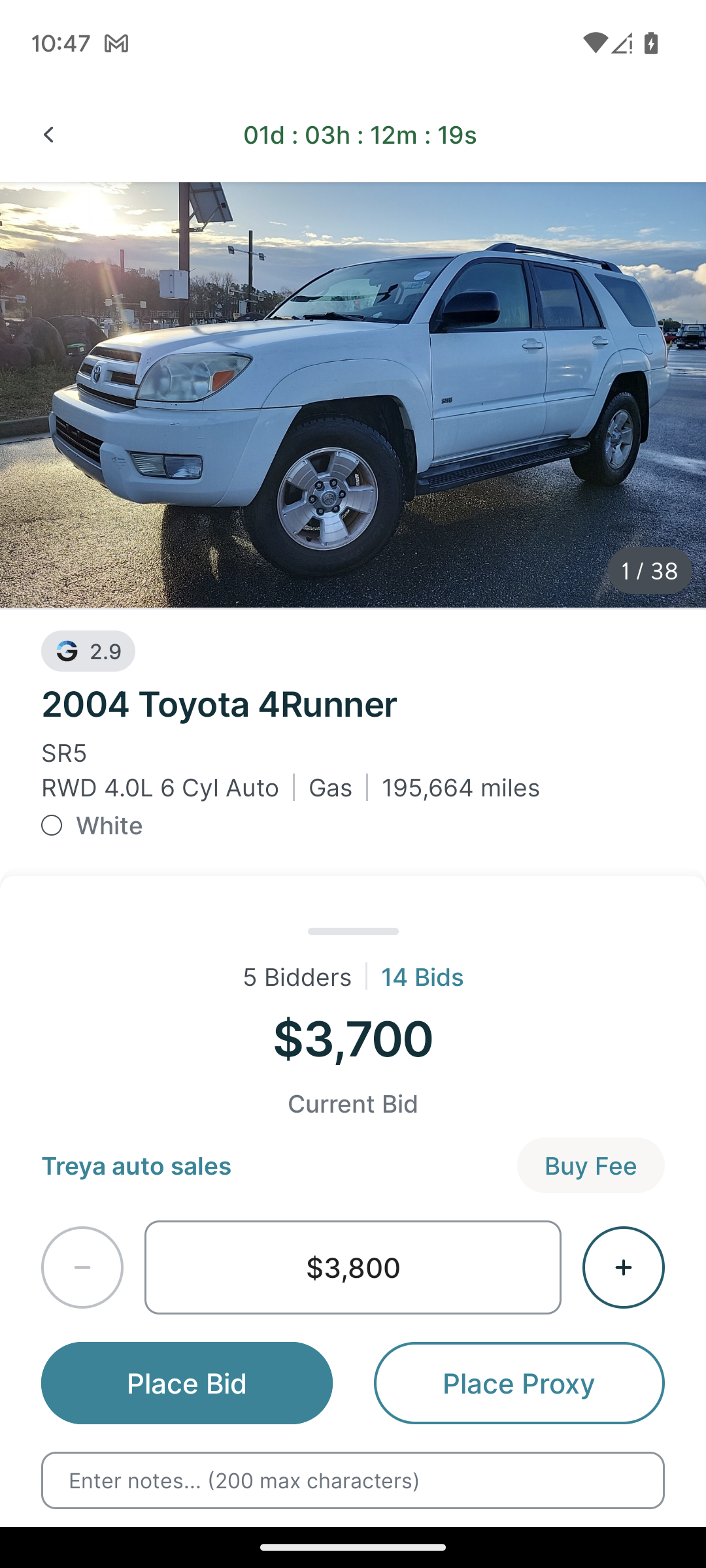
Task: View the 14 Bids history
Action: tap(422, 977)
